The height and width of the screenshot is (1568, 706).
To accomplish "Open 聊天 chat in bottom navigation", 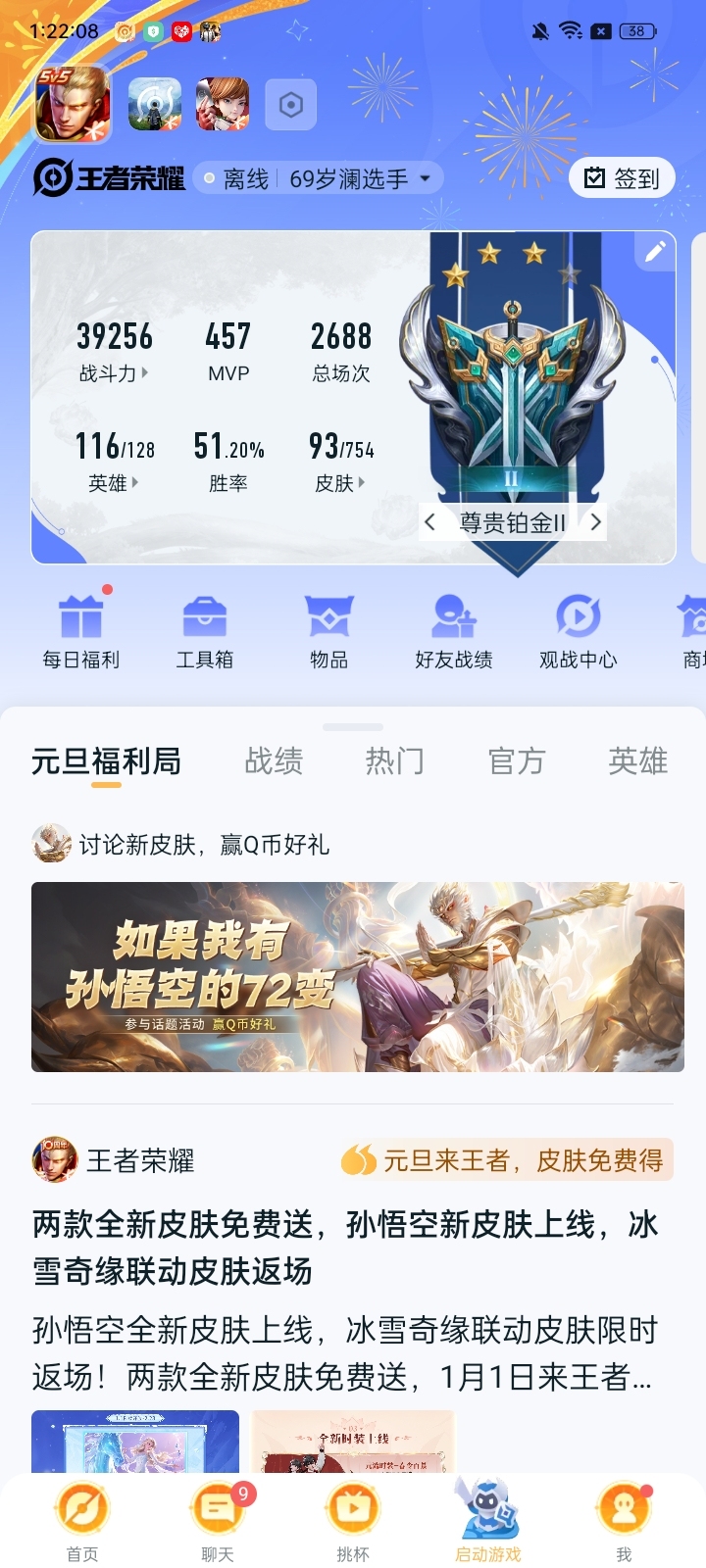I will click(x=218, y=1521).
